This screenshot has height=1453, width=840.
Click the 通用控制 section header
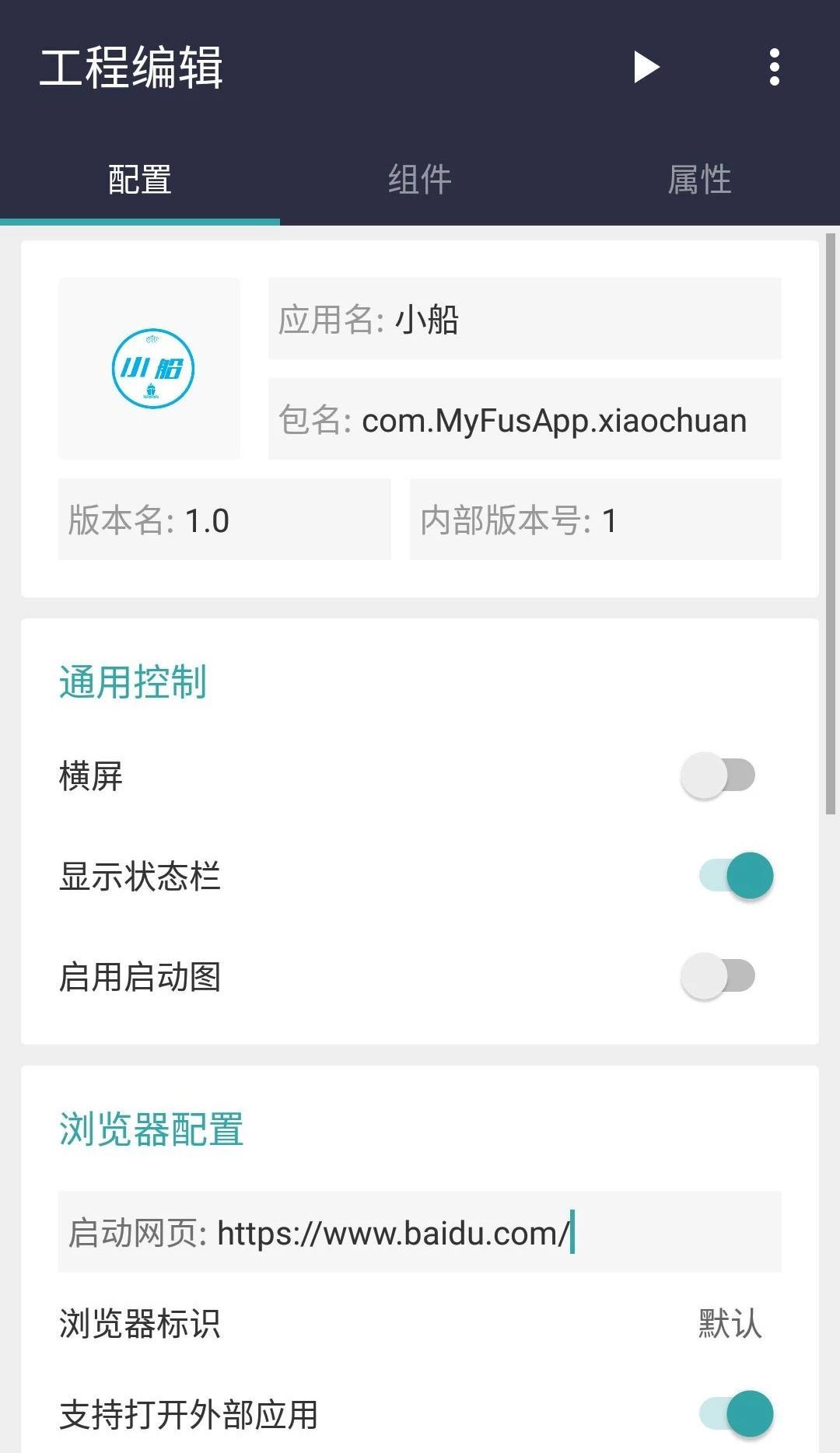coord(133,683)
